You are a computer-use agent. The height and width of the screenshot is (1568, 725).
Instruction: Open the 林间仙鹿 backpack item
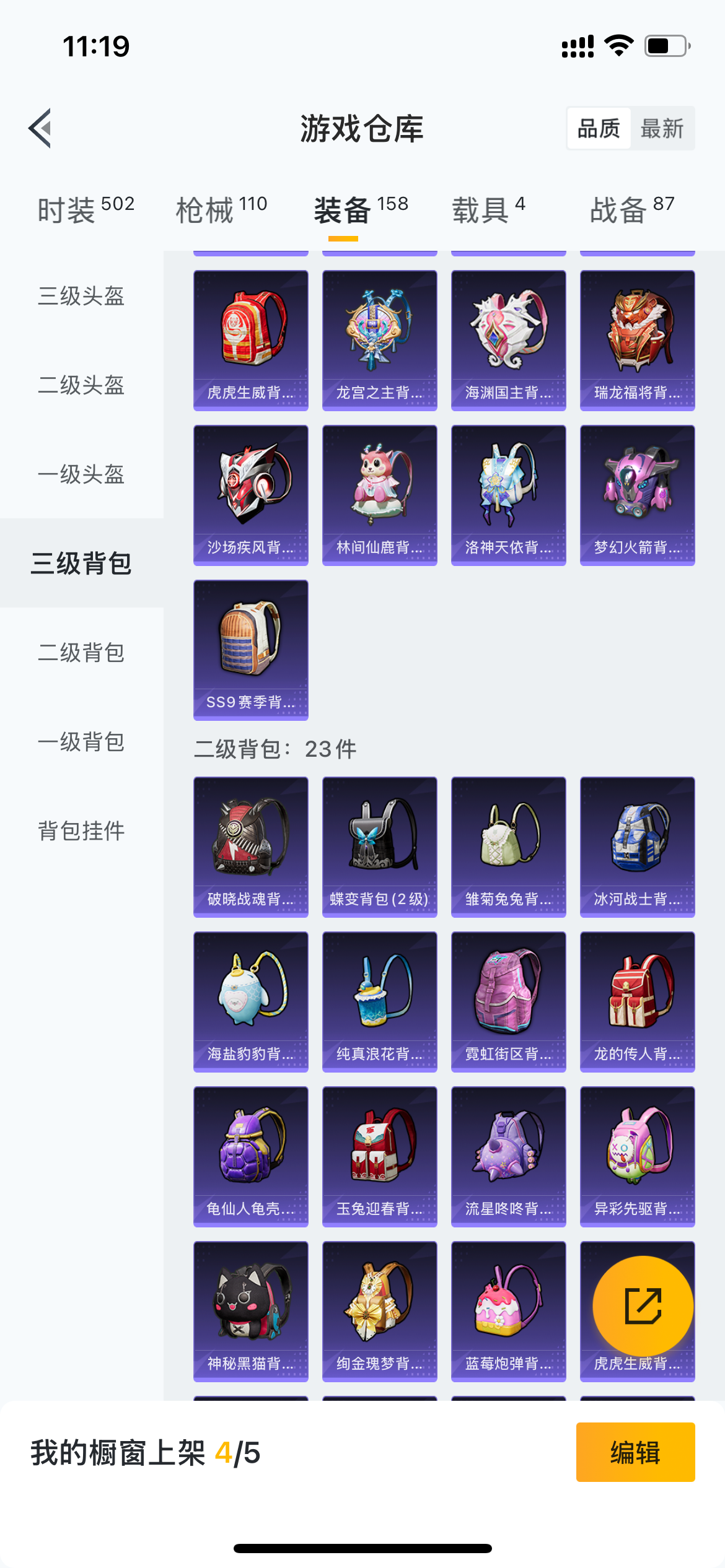pos(380,495)
